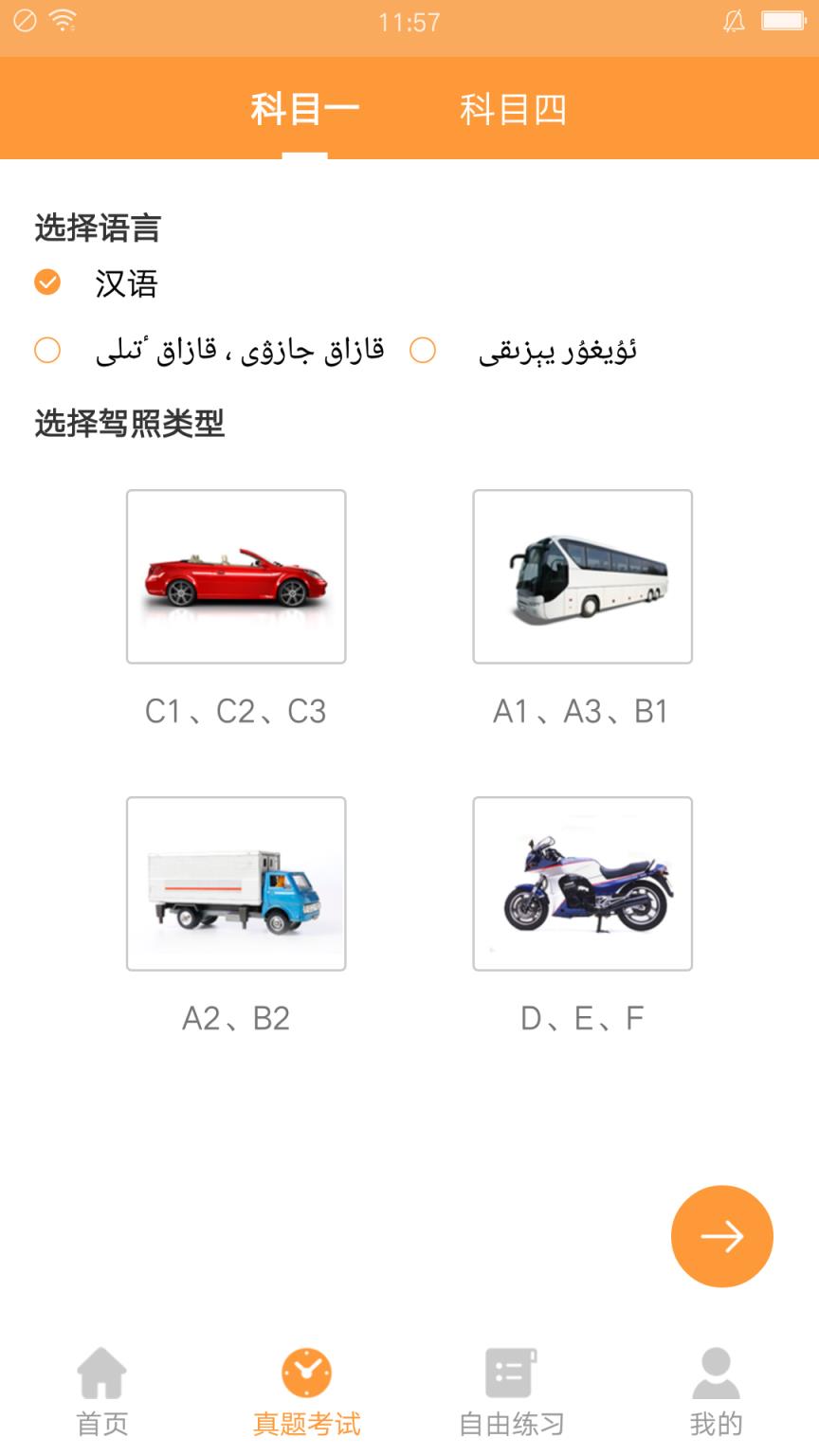Open the 我的 profile tab
The image size is (819, 1456).
[716, 1391]
